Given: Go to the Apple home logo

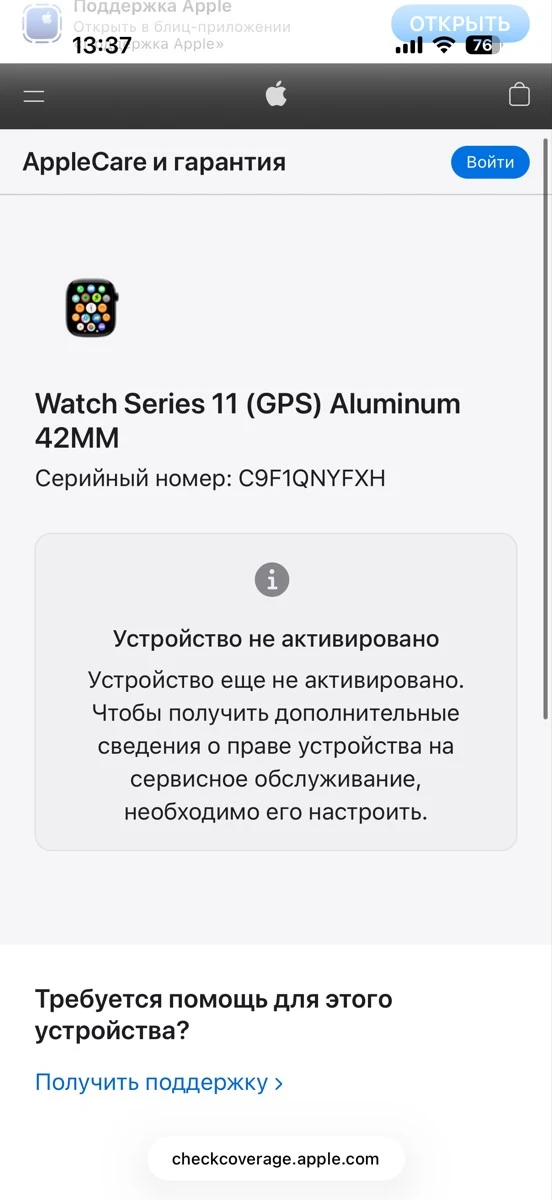Looking at the screenshot, I should coord(276,95).
